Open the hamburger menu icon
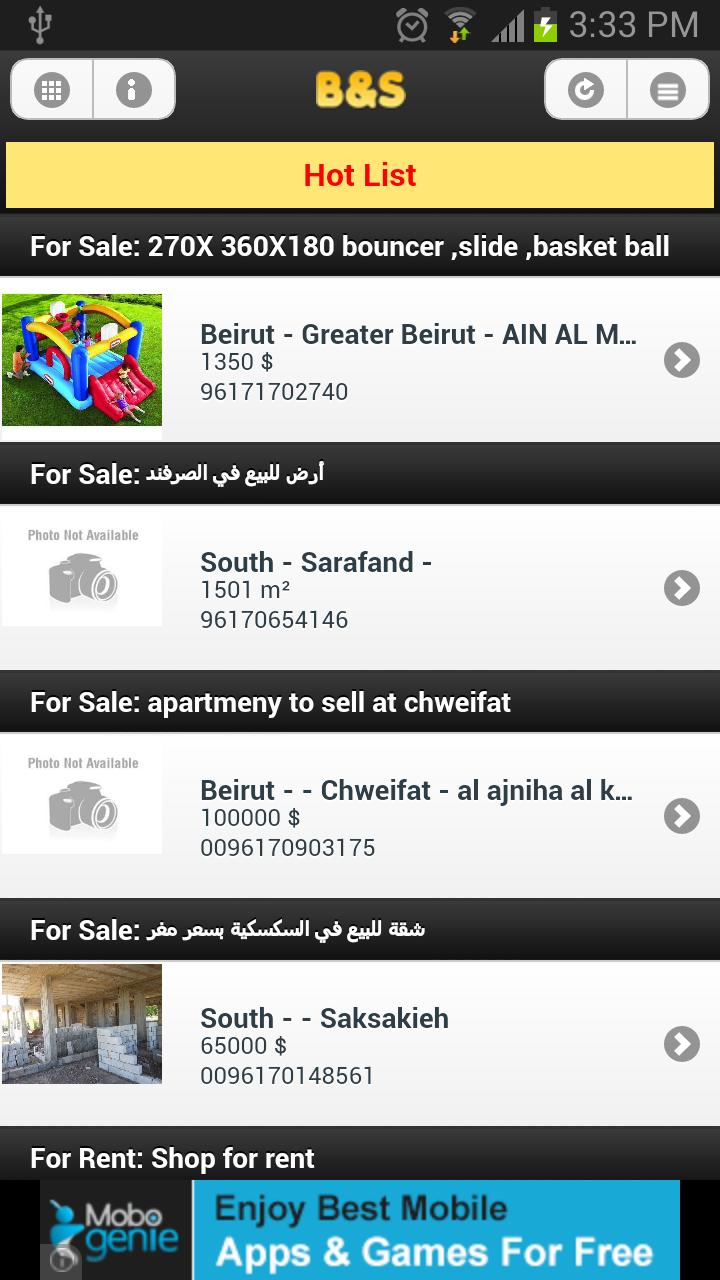Viewport: 720px width, 1280px height. (667, 89)
